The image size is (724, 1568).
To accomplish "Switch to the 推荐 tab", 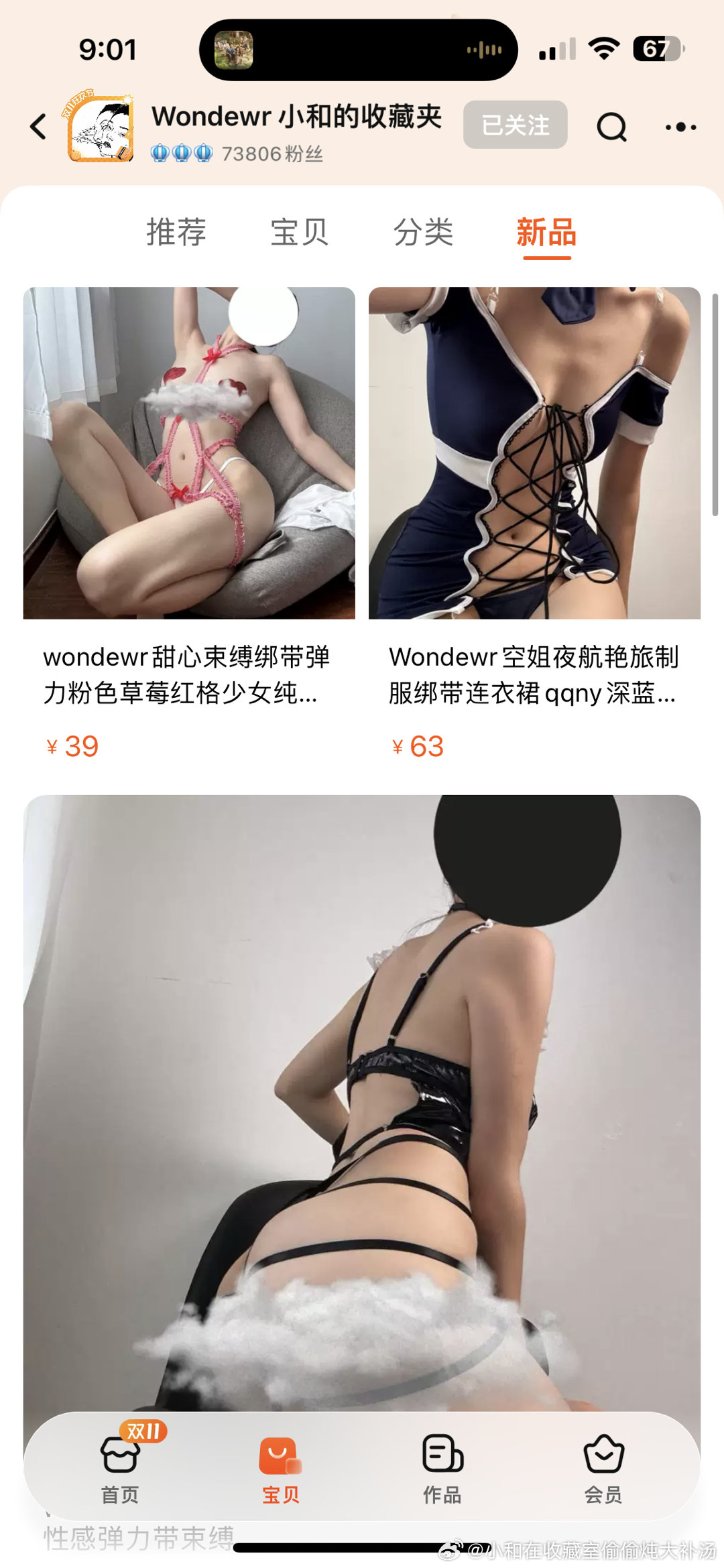I will tap(176, 233).
